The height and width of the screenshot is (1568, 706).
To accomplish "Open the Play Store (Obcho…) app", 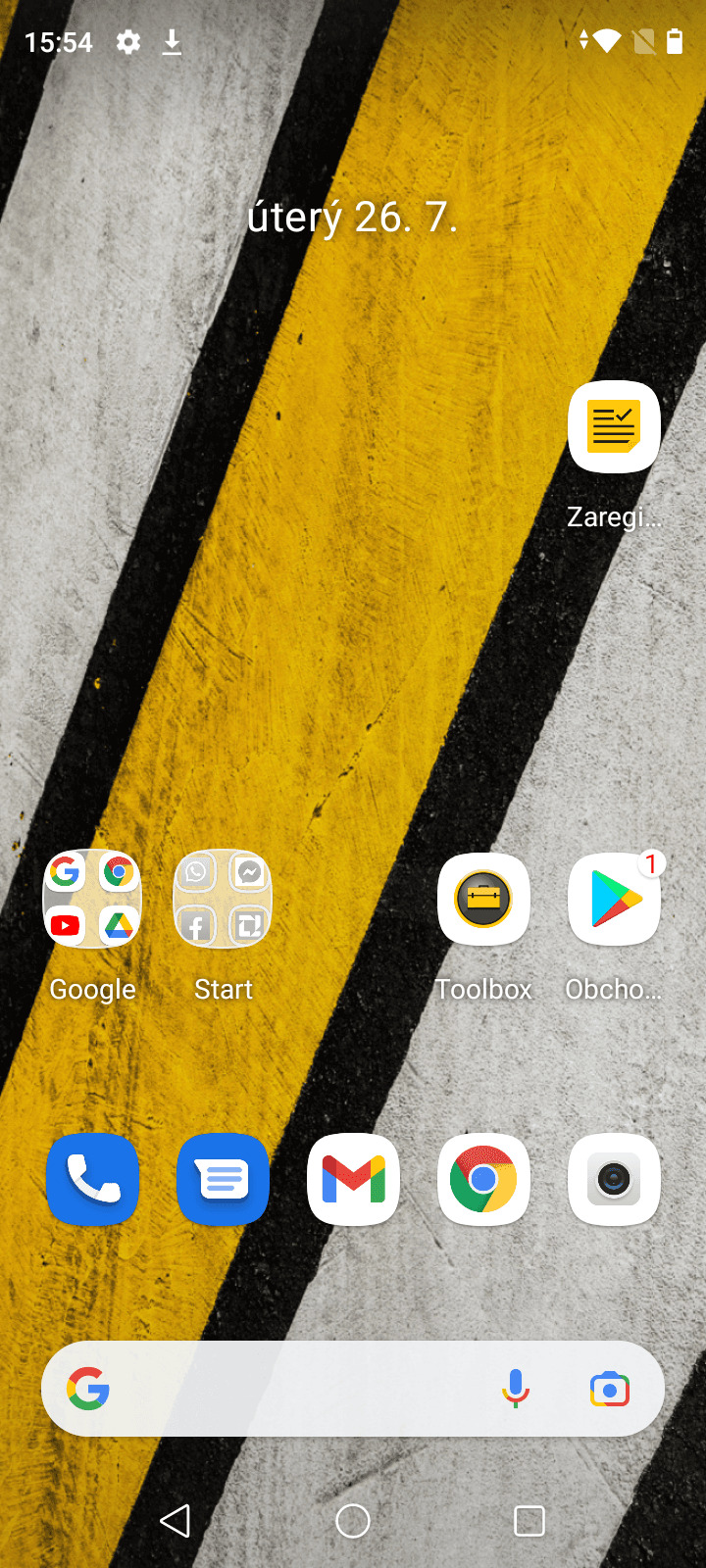I will click(614, 900).
